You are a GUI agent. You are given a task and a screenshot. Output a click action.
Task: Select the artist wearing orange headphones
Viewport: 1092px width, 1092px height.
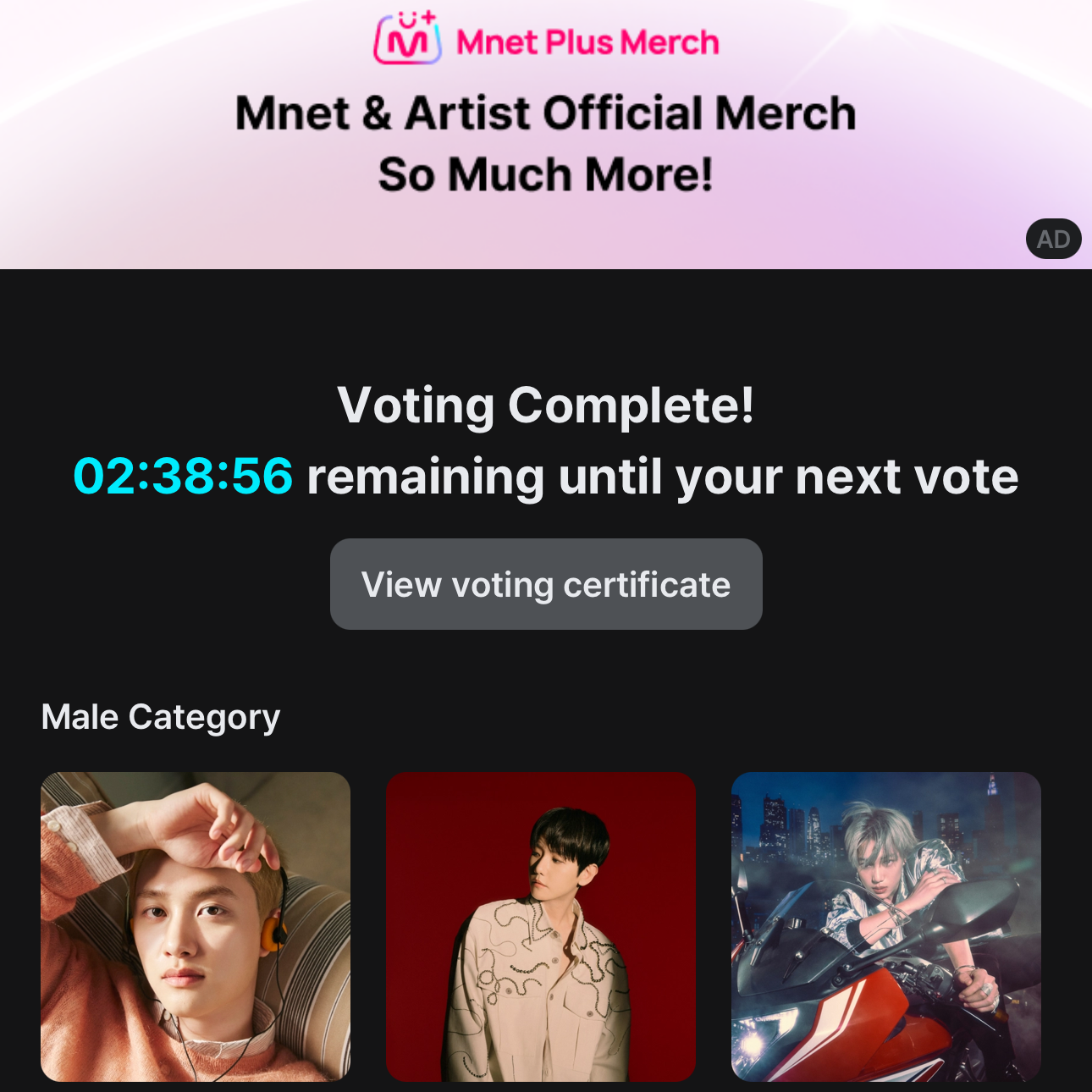pos(196,926)
